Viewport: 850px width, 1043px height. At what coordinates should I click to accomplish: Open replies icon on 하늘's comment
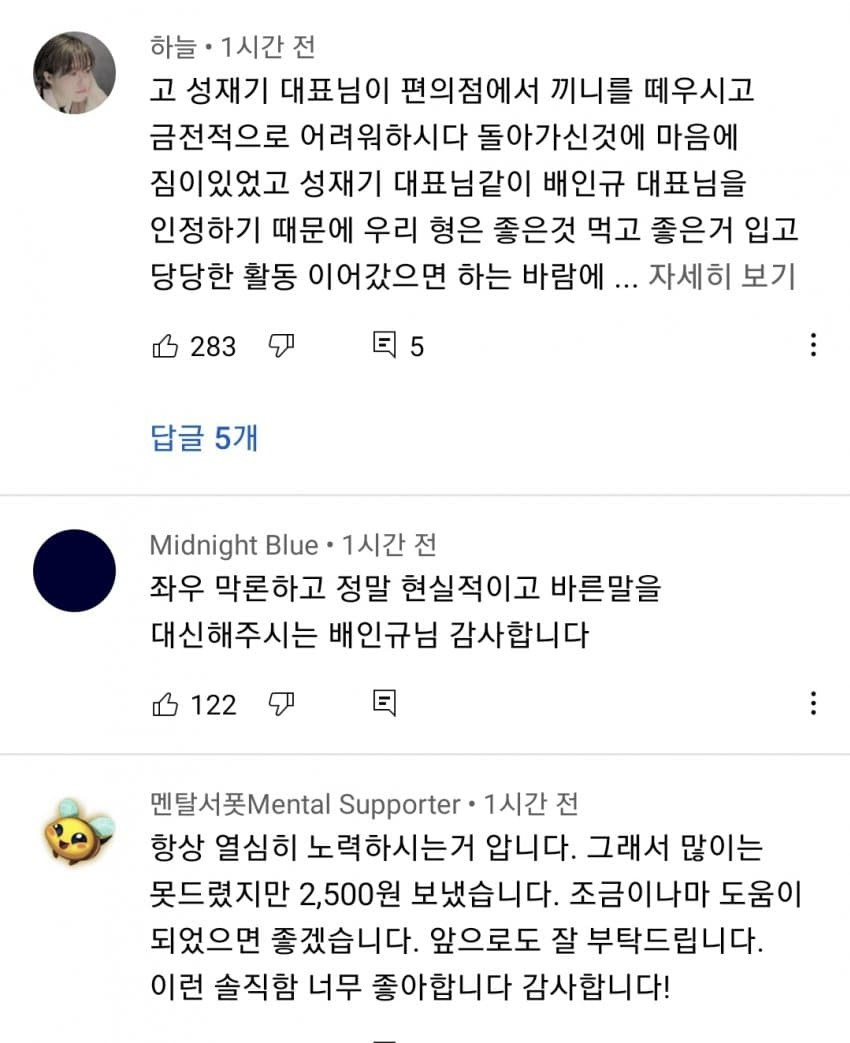click(385, 346)
